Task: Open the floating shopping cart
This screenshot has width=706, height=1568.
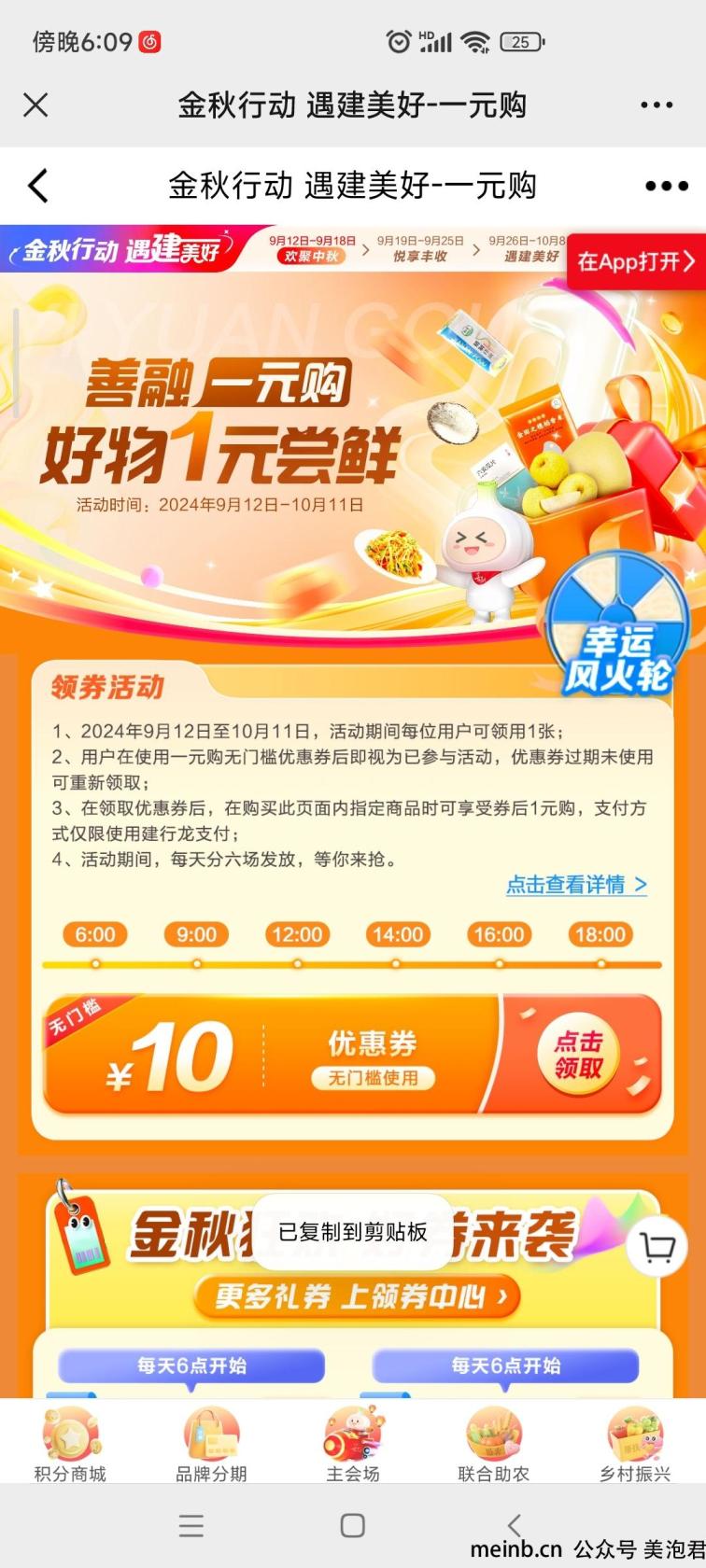Action: tap(657, 1246)
